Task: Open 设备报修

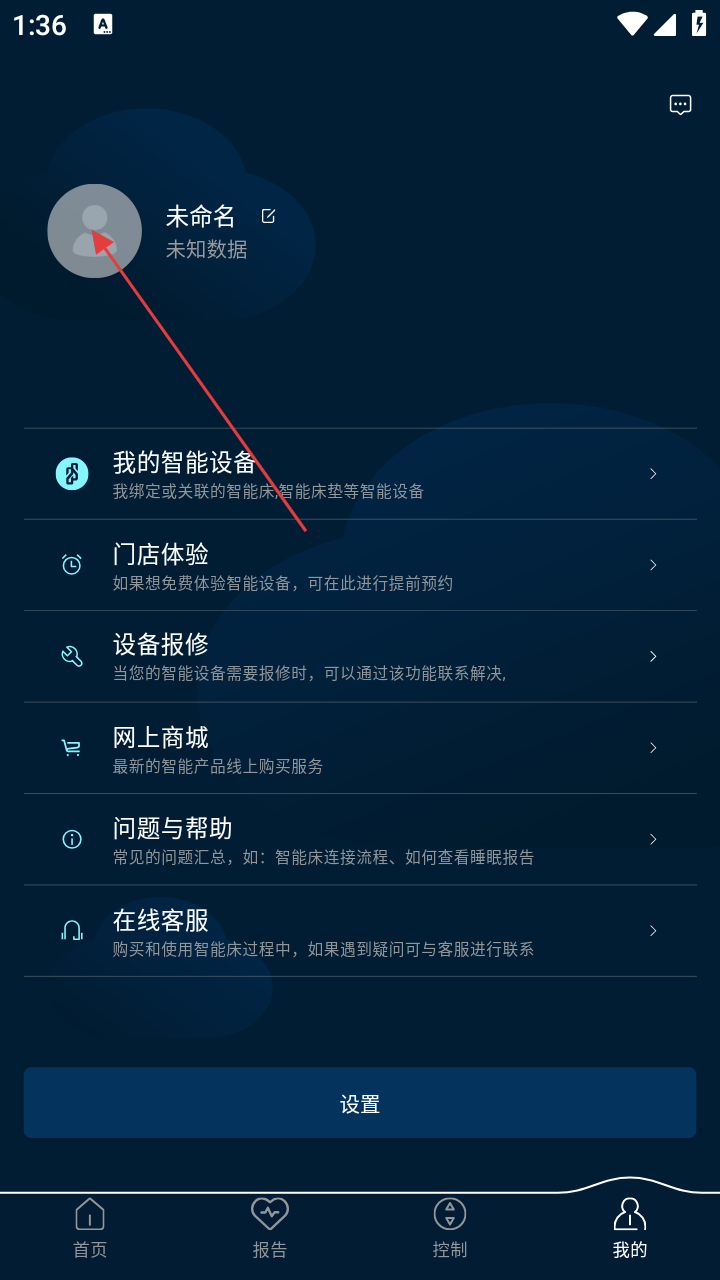Action: click(360, 656)
